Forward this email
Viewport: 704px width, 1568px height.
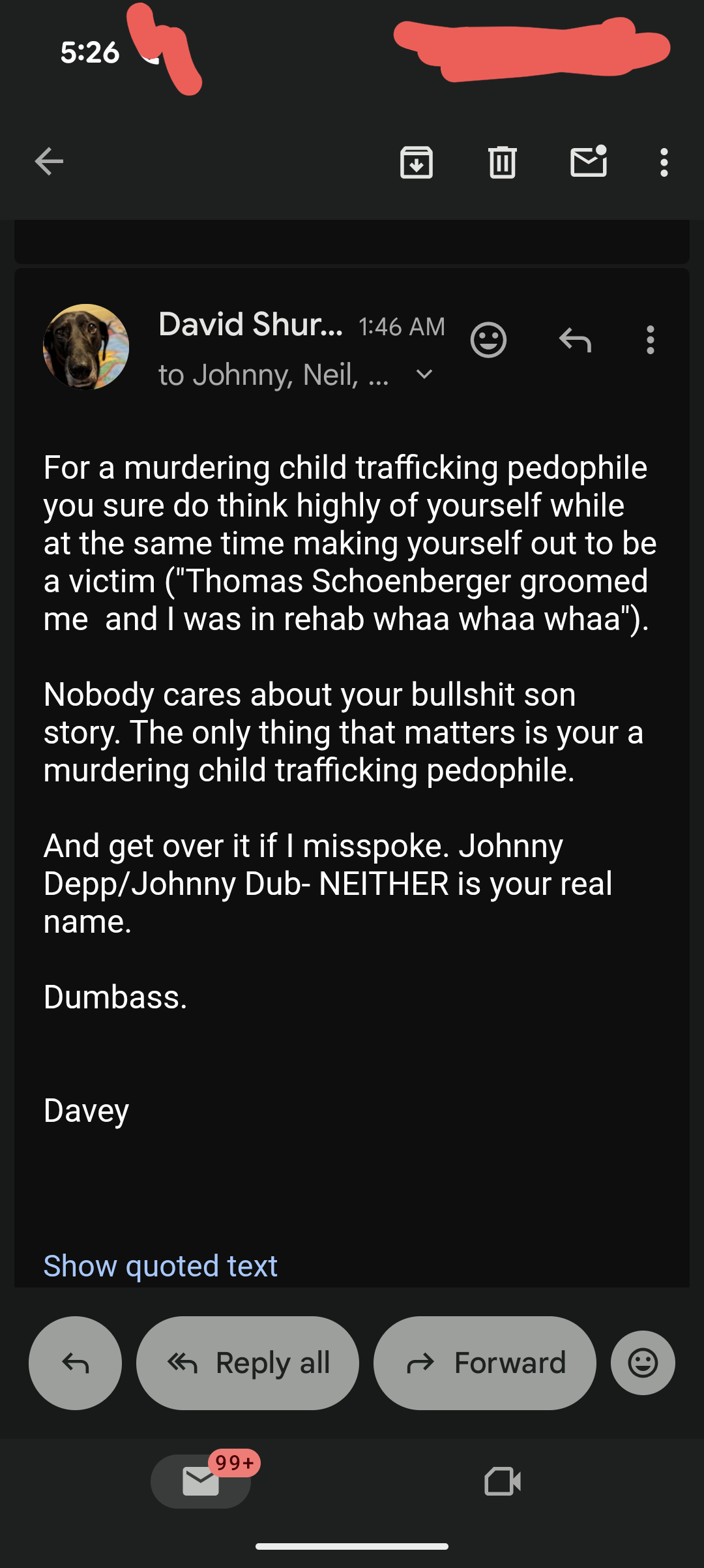[484, 1363]
